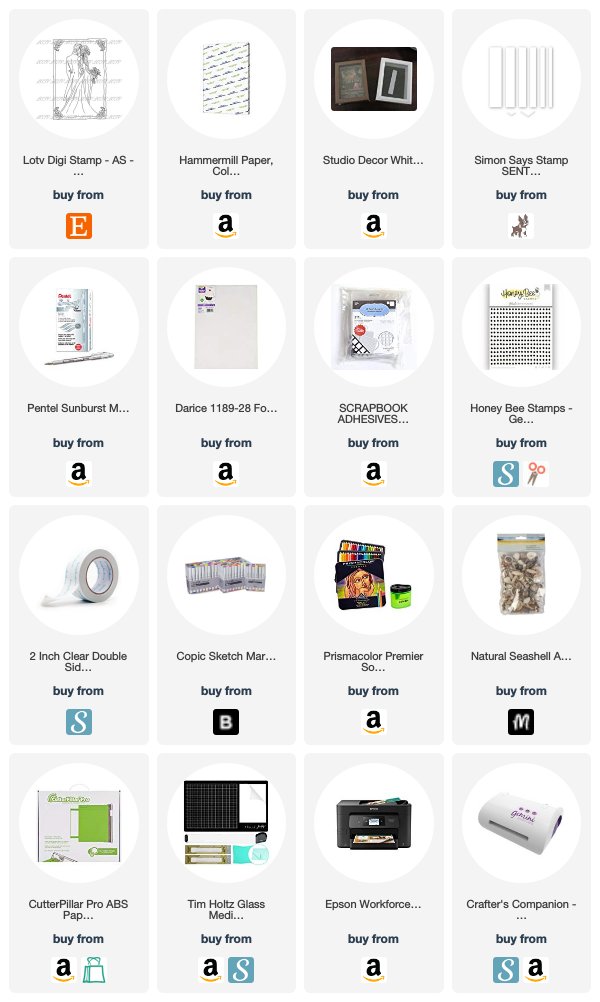The width and height of the screenshot is (600, 1002).
Task: Buy Pentel Sunburst from Amazon
Action: click(78, 474)
